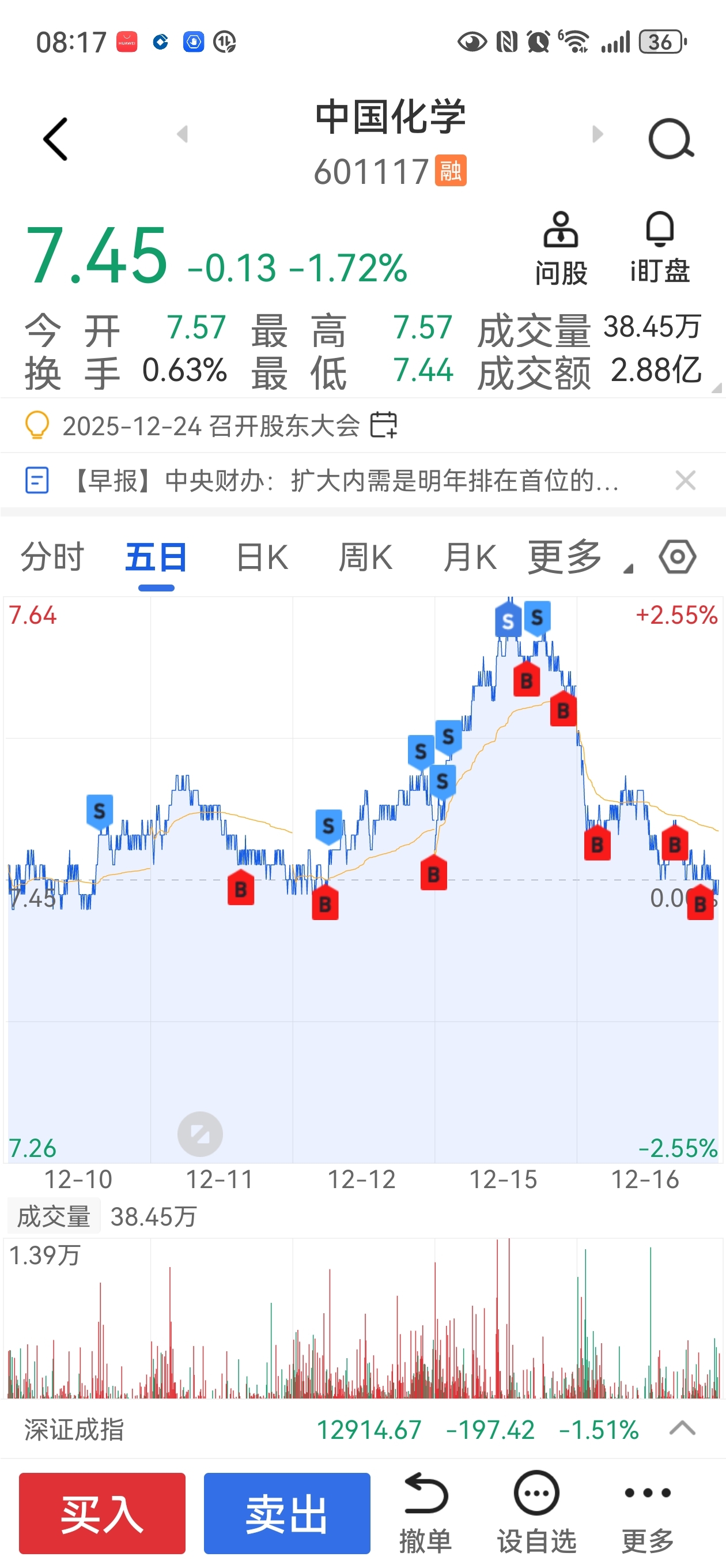Tap 买入 to buy the stock
The image size is (726, 1568).
coord(102,1513)
